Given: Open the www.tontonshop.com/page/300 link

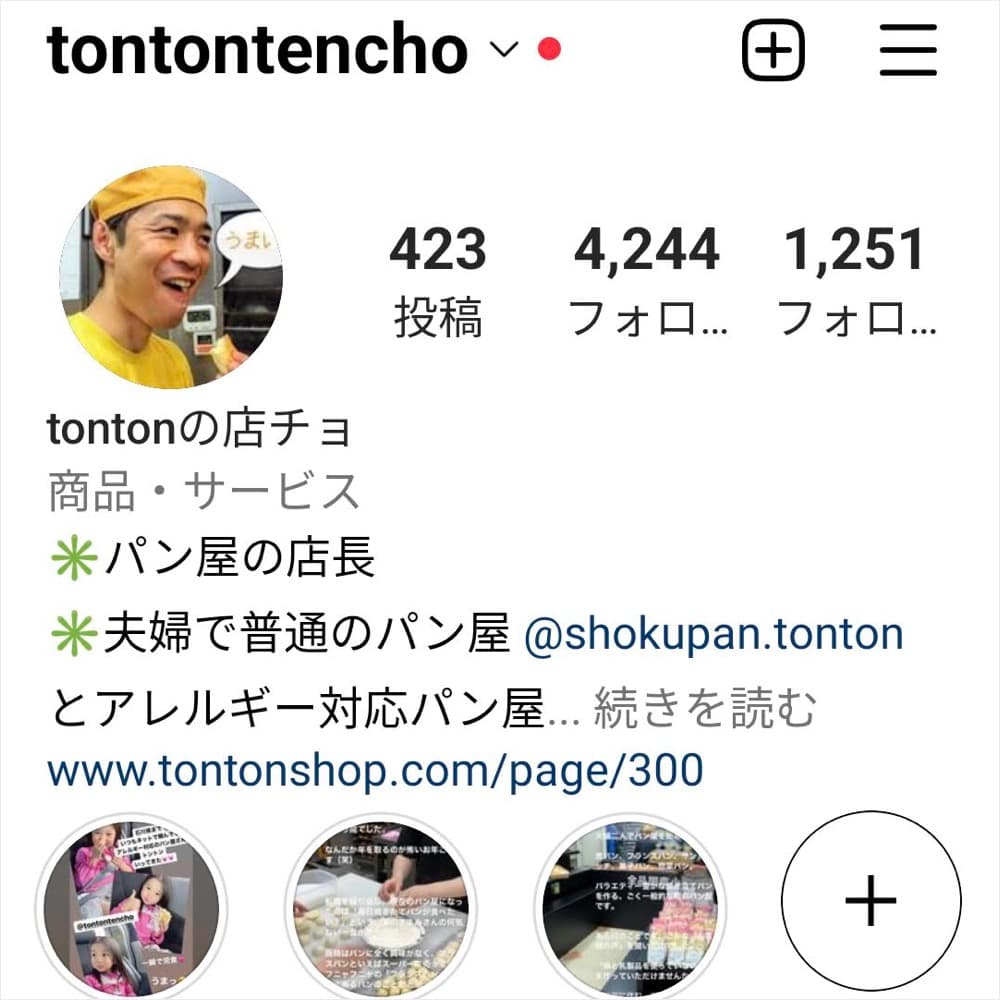Looking at the screenshot, I should (375, 771).
